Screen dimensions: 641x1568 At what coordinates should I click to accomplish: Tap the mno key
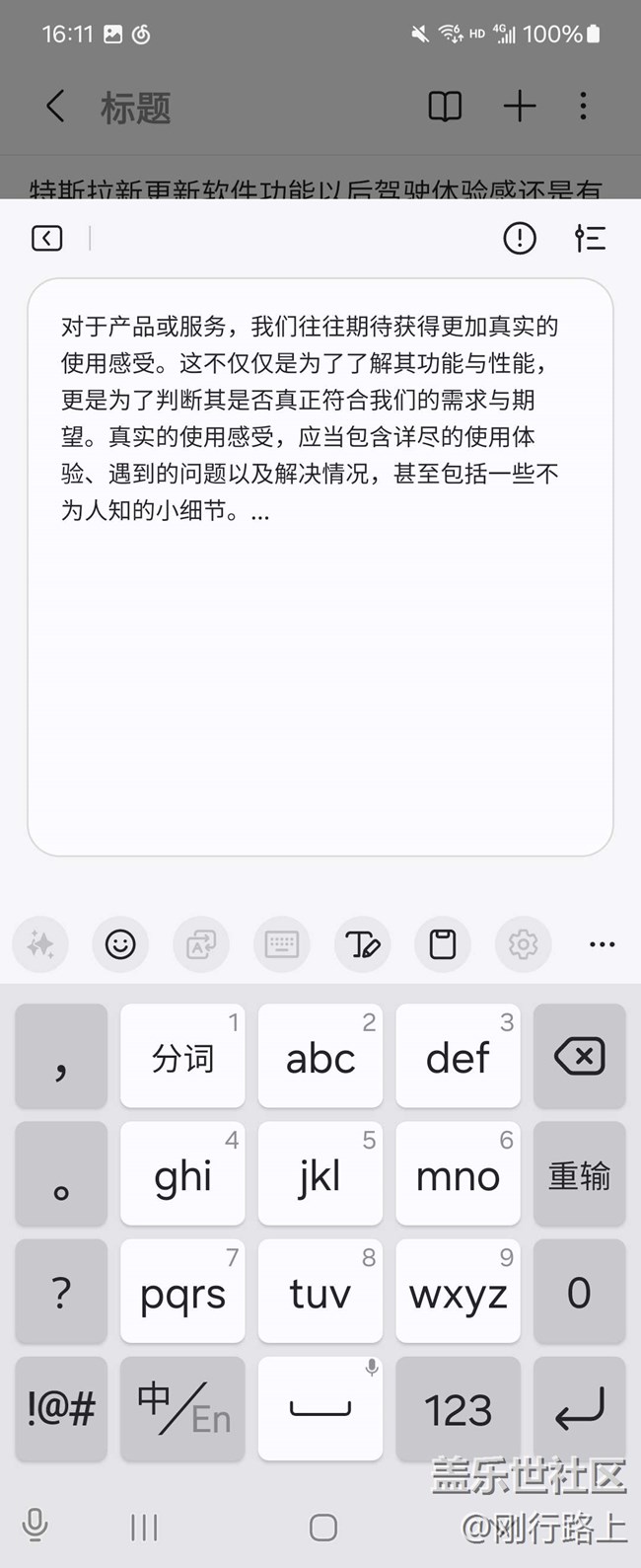tap(458, 1174)
